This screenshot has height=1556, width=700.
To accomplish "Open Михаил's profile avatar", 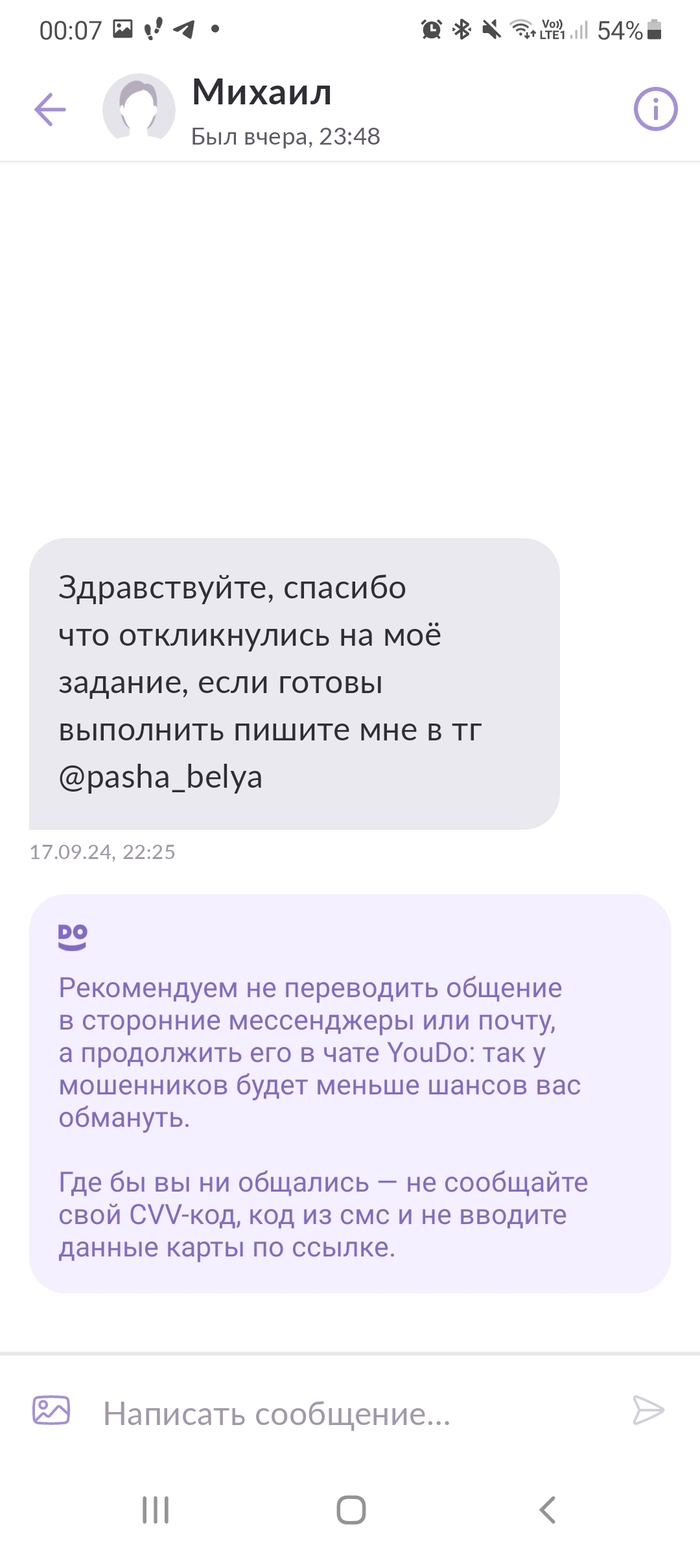I will click(139, 109).
